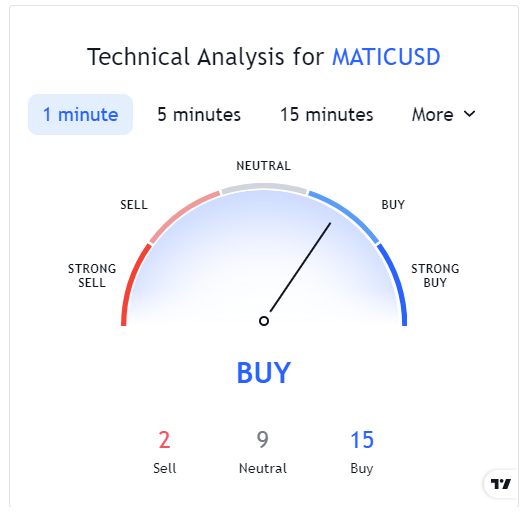Open the MATICUSD symbol link
The image size is (528, 526).
(386, 57)
